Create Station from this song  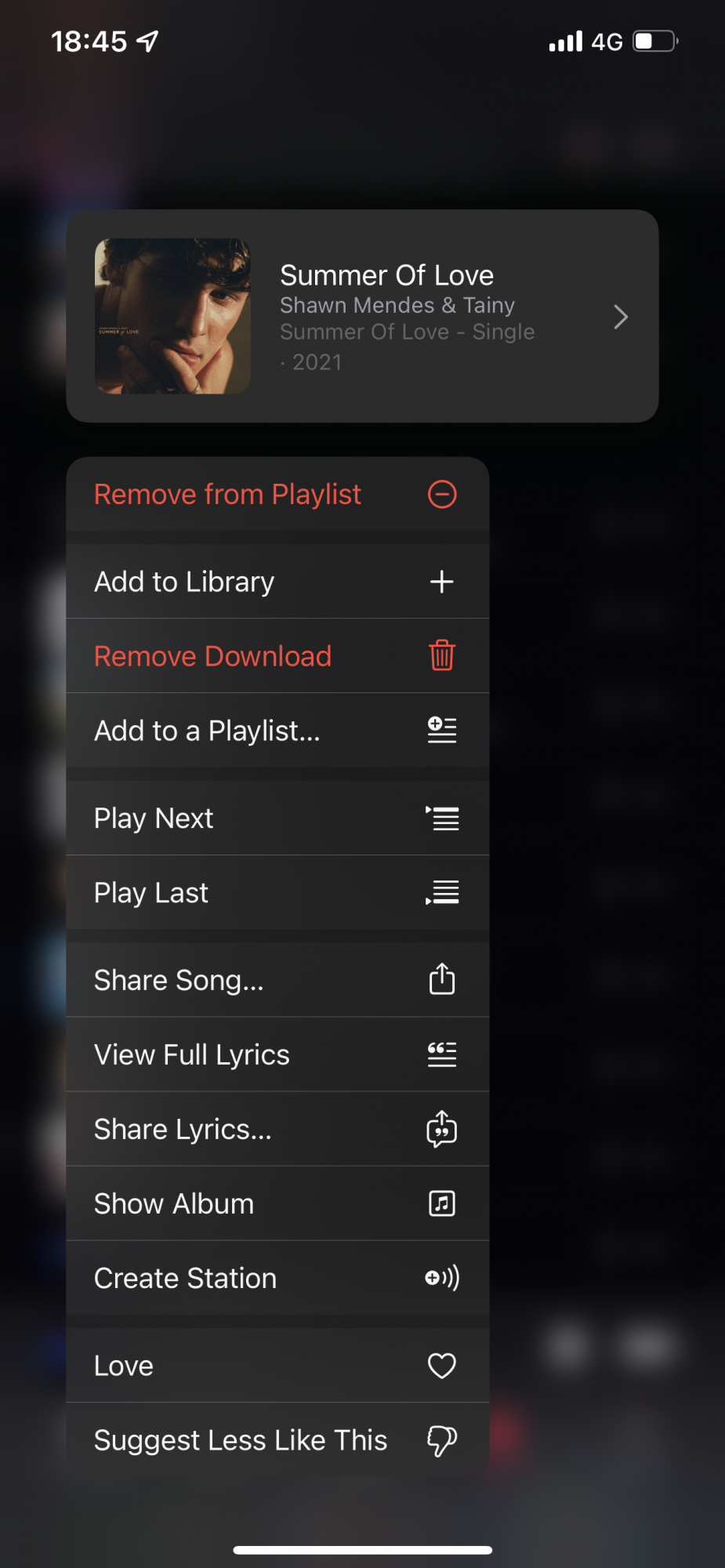[277, 1278]
